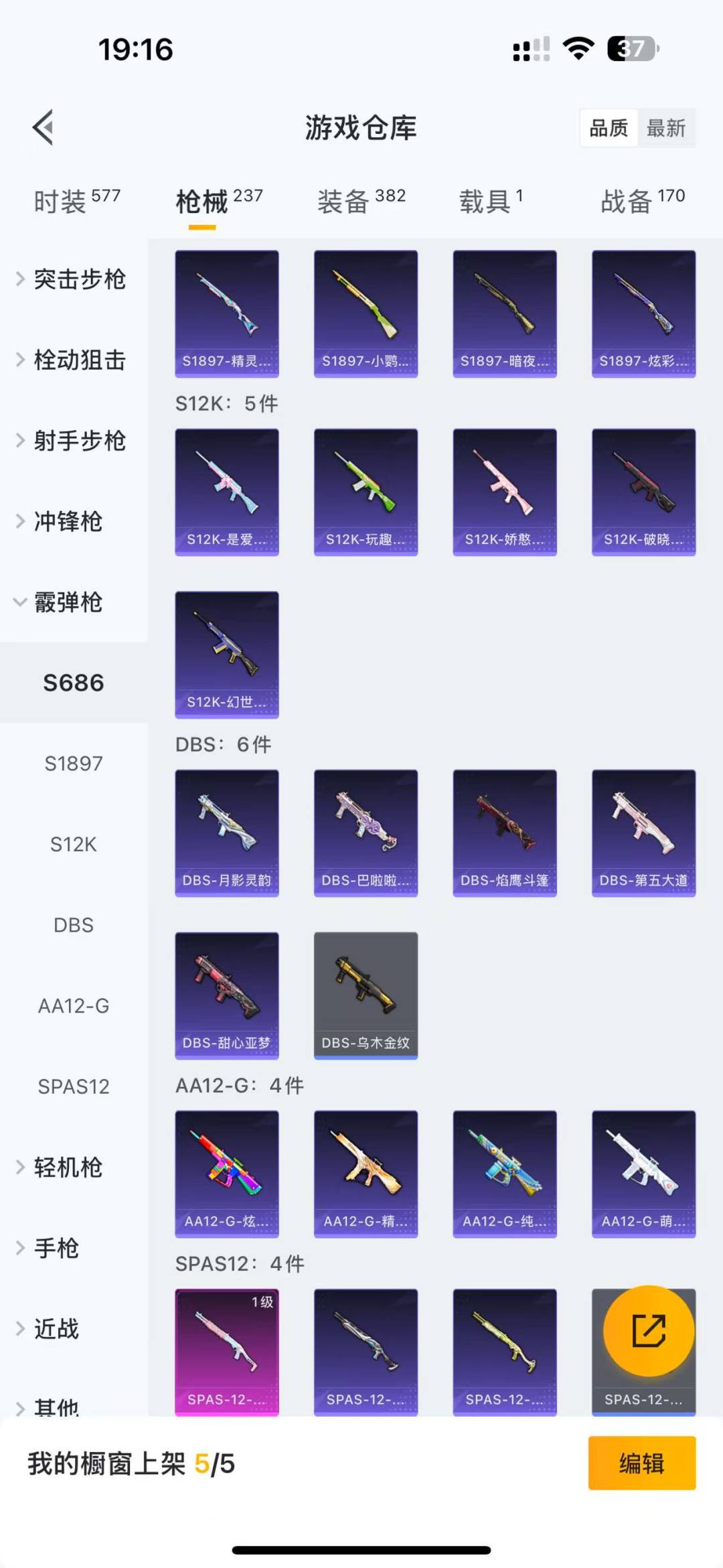Switch to the 装备 tab

click(361, 200)
